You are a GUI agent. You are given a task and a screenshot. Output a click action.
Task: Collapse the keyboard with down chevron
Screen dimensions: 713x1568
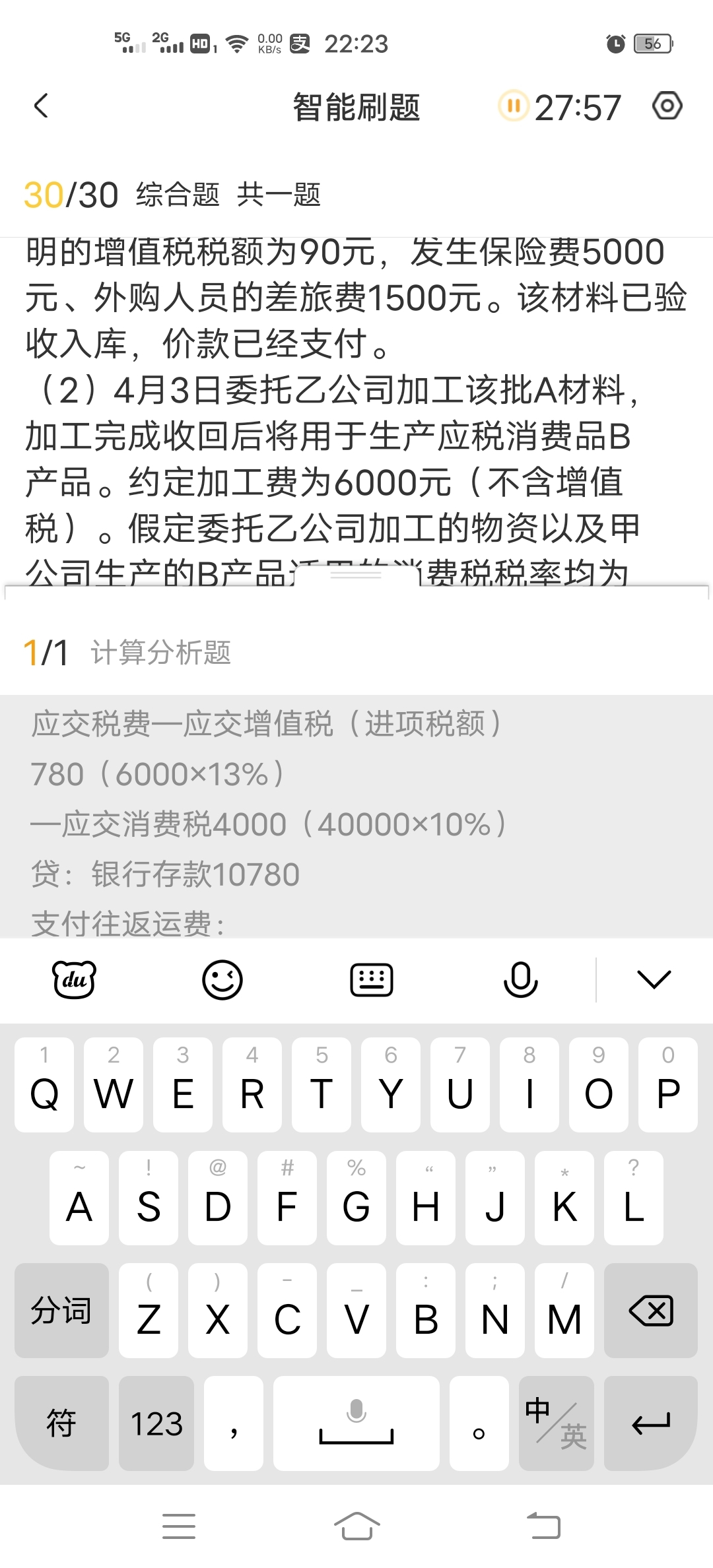tap(654, 980)
